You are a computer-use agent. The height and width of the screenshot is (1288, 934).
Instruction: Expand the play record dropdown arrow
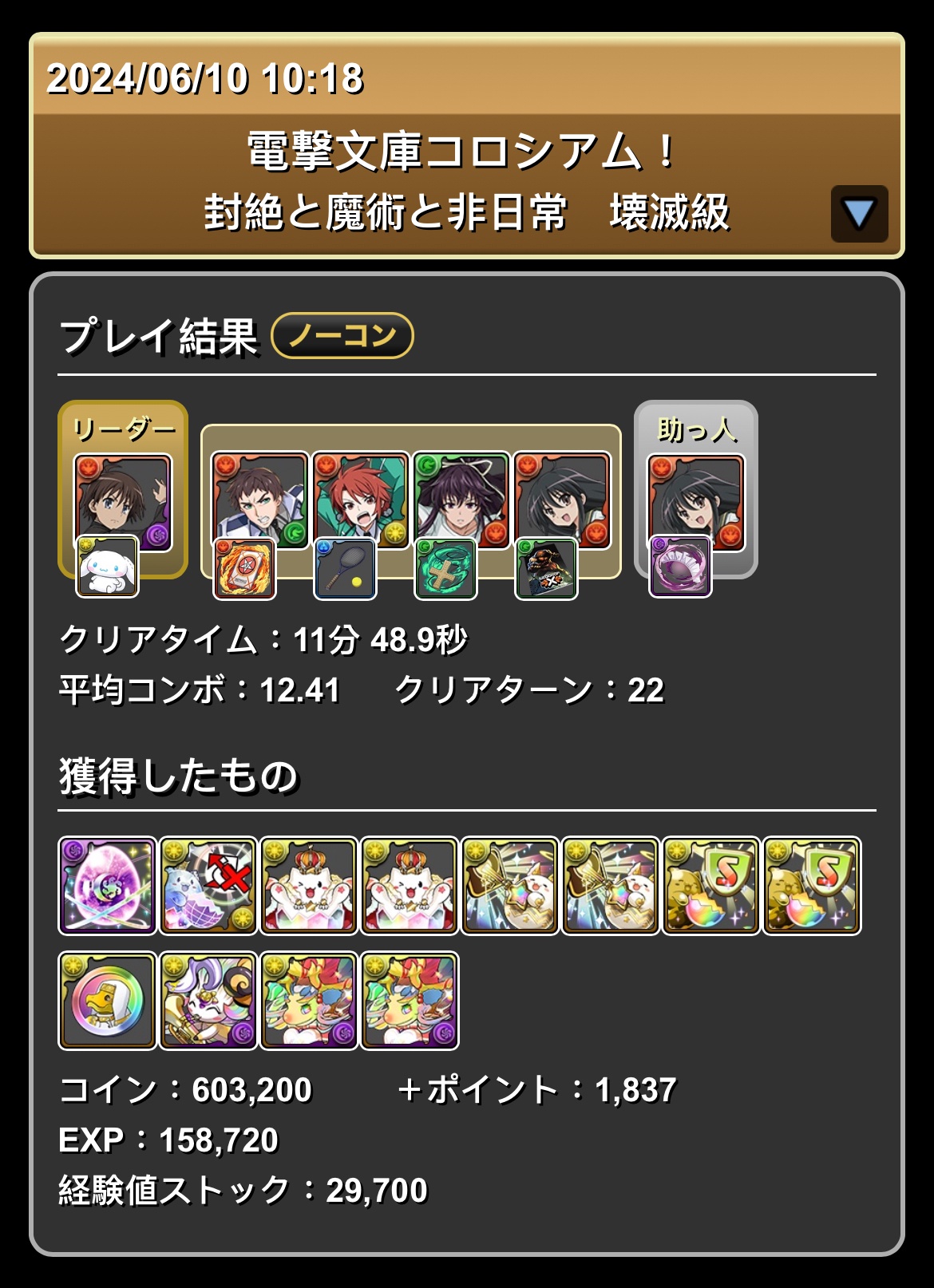point(859,214)
